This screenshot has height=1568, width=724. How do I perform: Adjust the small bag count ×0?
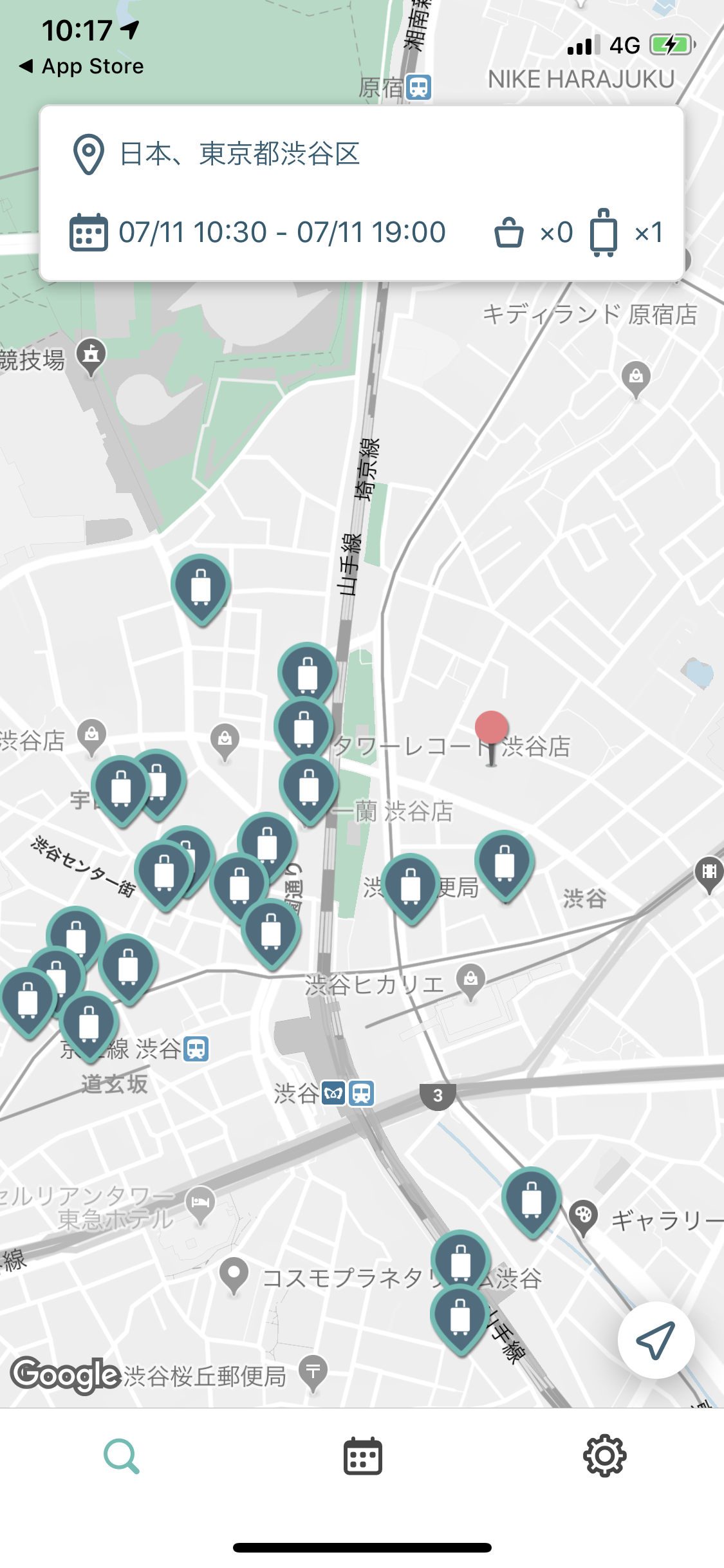[x=533, y=232]
